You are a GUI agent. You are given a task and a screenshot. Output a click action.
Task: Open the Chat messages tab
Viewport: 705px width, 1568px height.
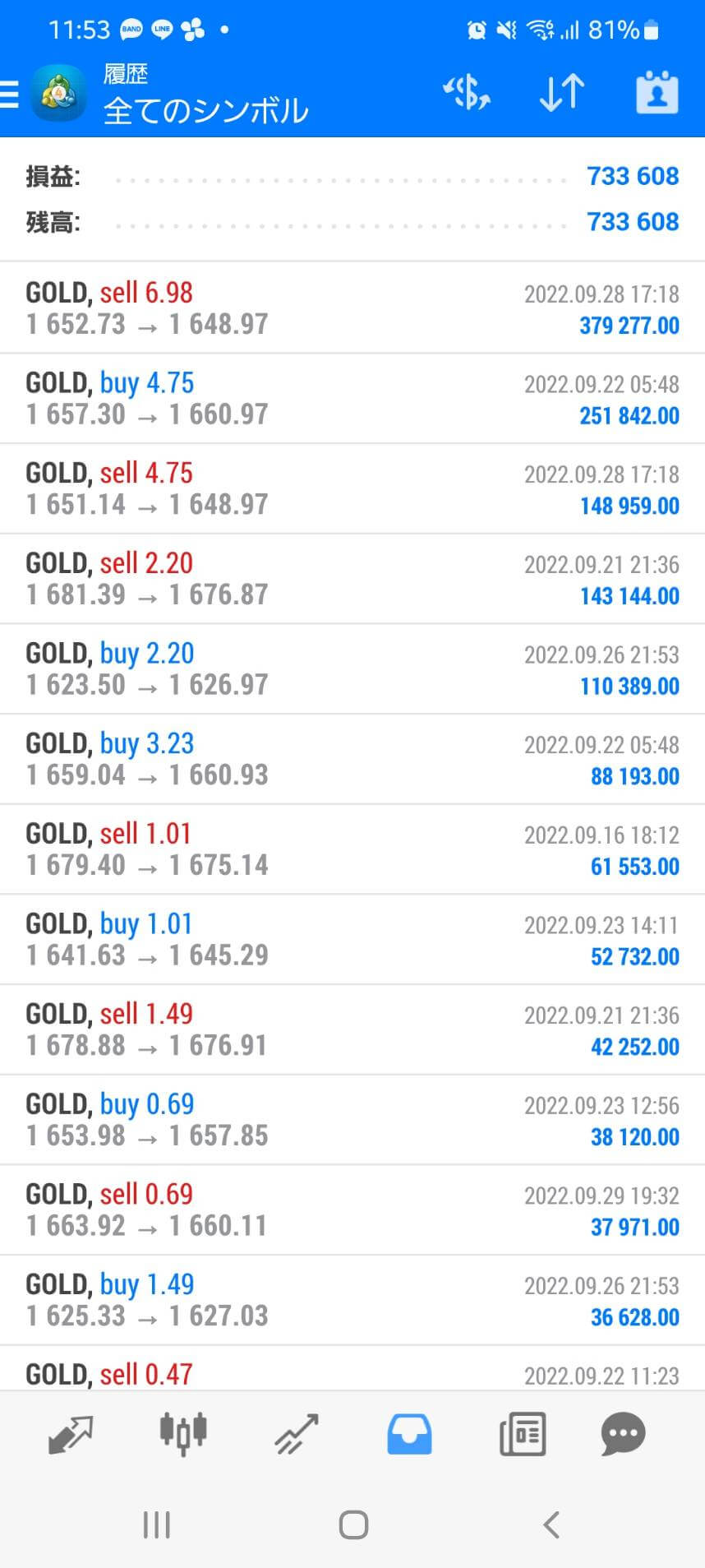click(623, 1435)
